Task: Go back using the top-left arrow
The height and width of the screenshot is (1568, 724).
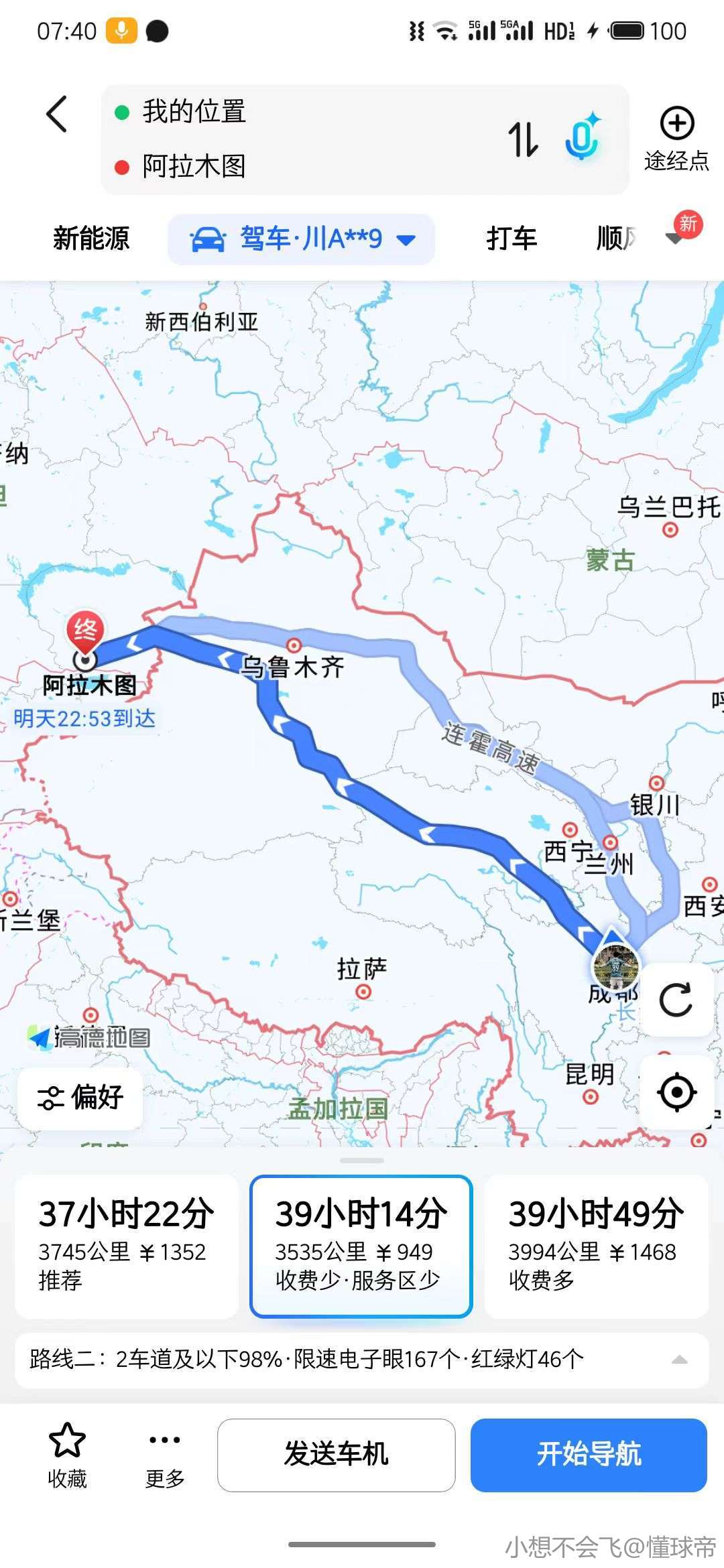Action: (58, 114)
